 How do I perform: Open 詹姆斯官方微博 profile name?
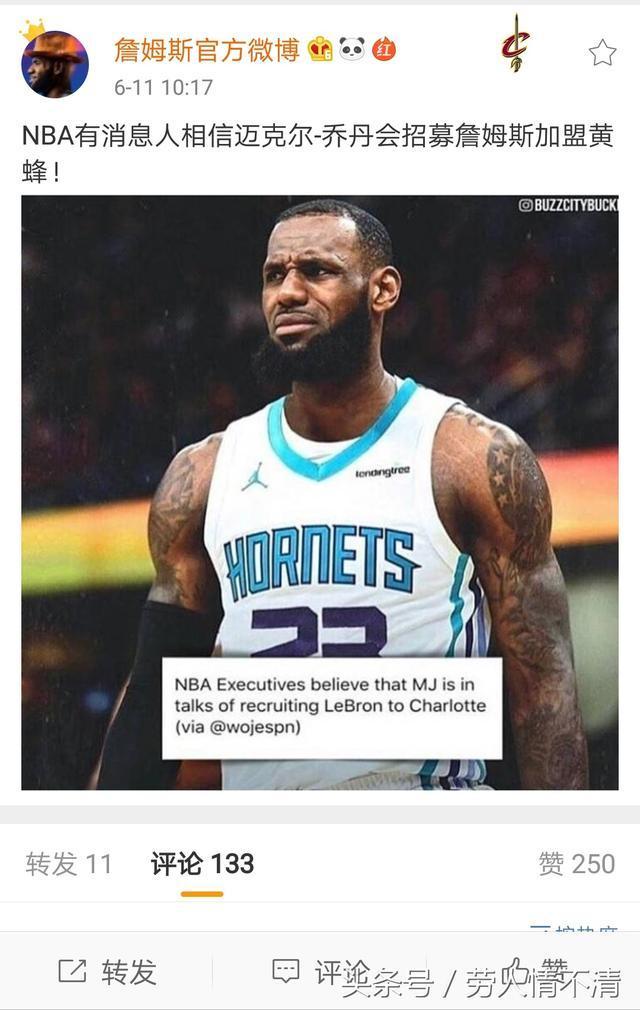(207, 48)
